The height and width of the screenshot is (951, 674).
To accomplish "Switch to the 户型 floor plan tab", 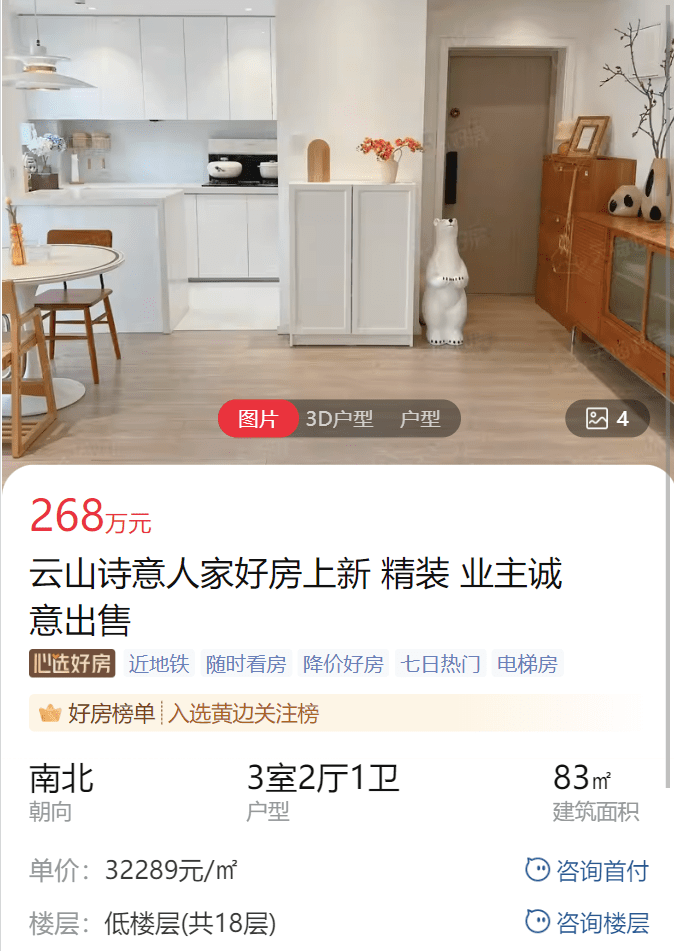I will click(420, 419).
